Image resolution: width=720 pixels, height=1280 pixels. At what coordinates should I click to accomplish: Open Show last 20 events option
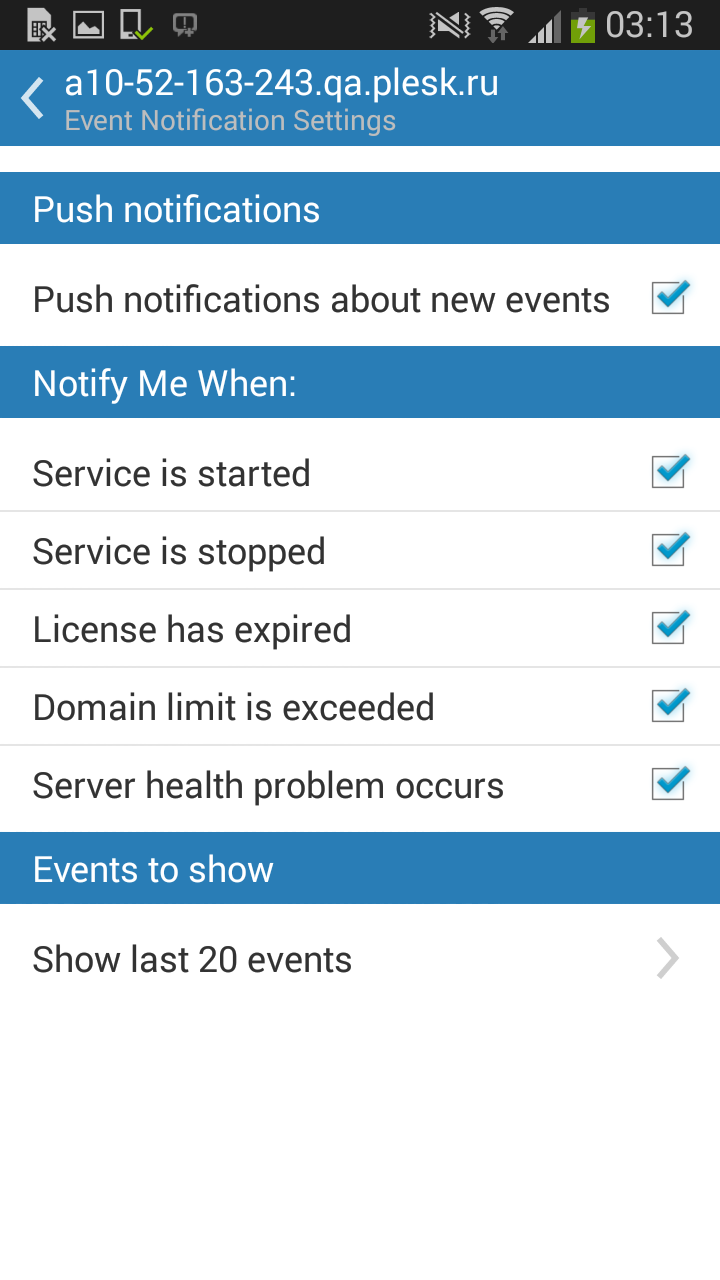tap(360, 960)
